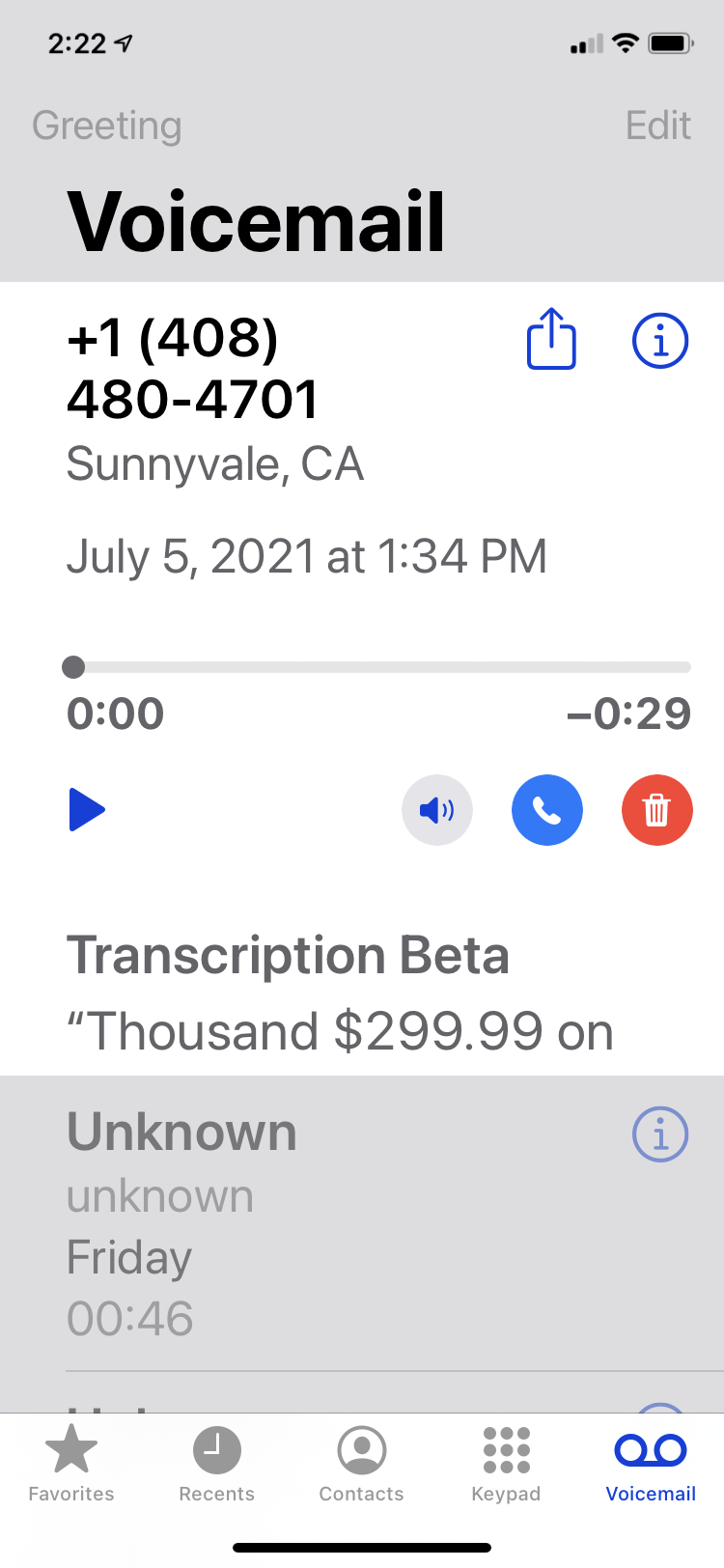Open the Greeting settings
Image resolution: width=724 pixels, height=1568 pixels.
(x=106, y=126)
